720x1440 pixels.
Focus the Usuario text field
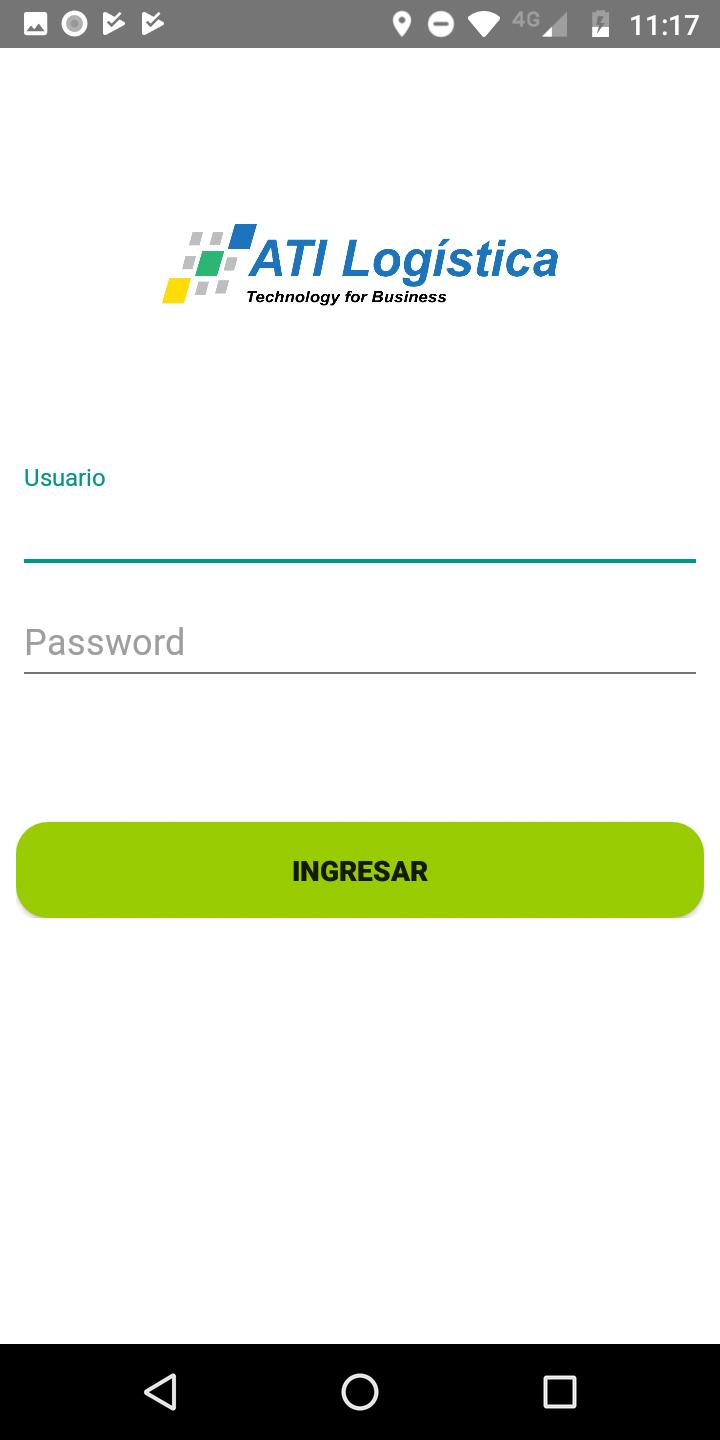point(360,530)
